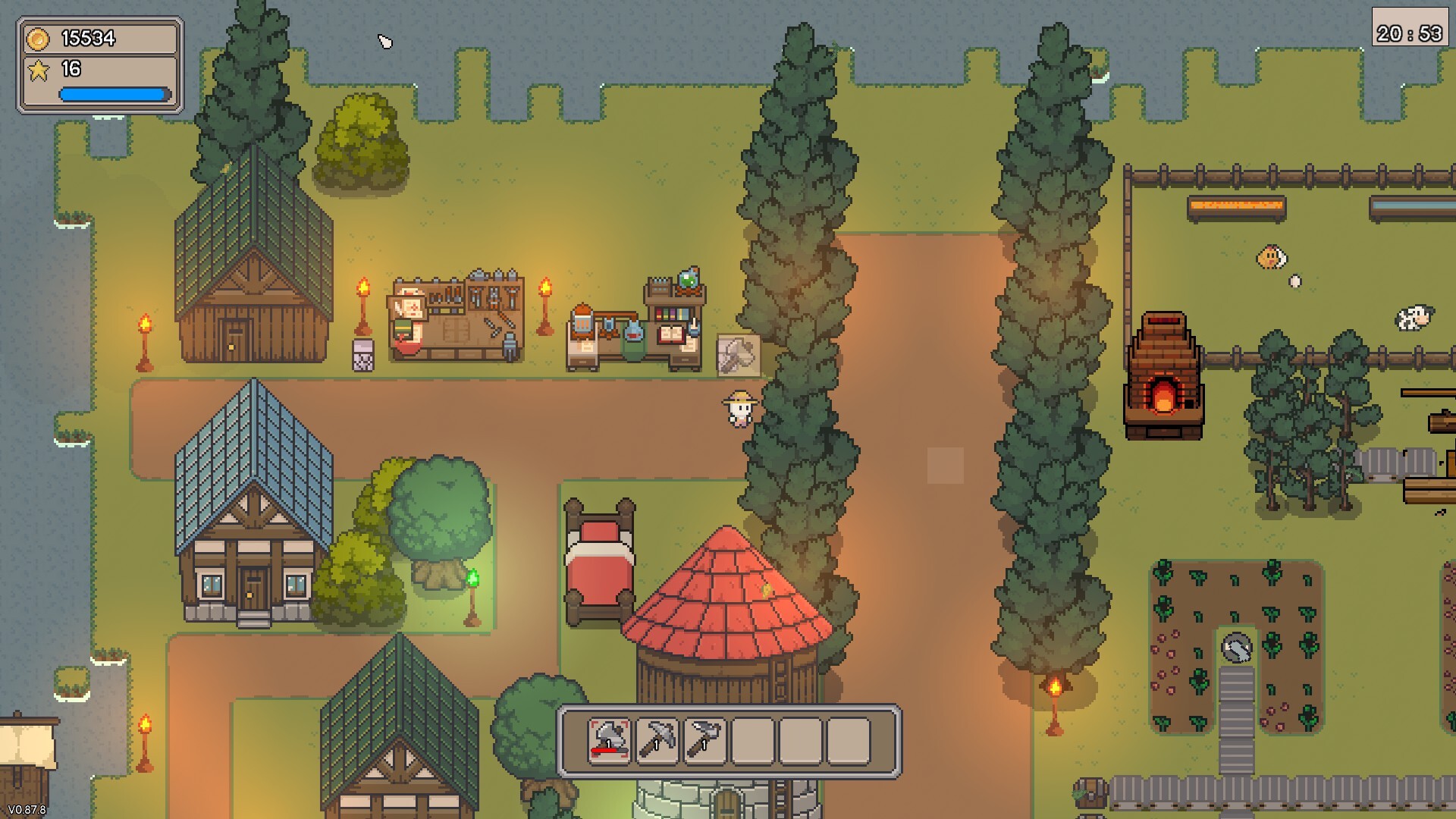The image size is (1456, 819).
Task: Select the pickaxe in the hotbar
Action: 657,739
